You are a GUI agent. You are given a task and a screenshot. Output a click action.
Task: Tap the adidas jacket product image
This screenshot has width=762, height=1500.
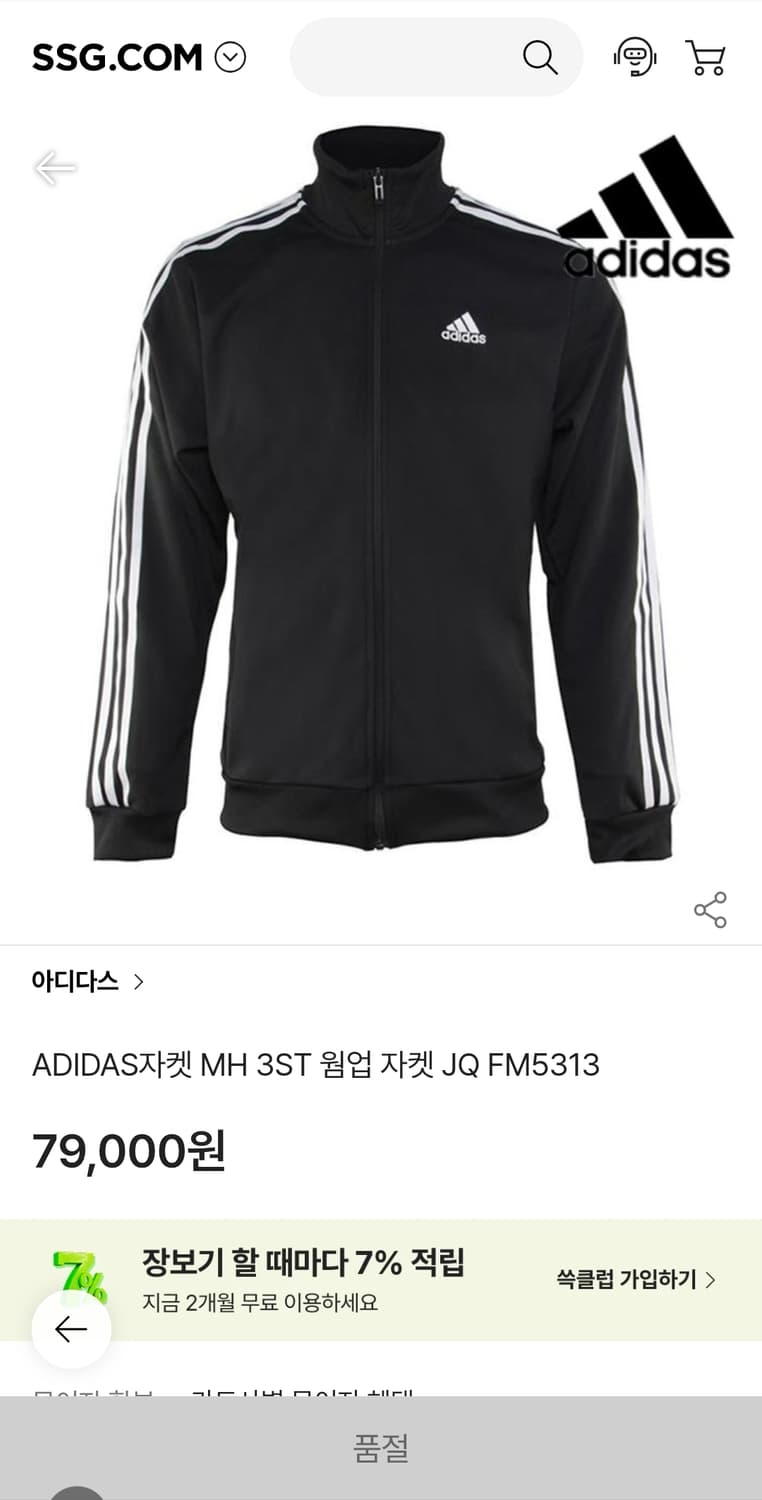(x=380, y=500)
